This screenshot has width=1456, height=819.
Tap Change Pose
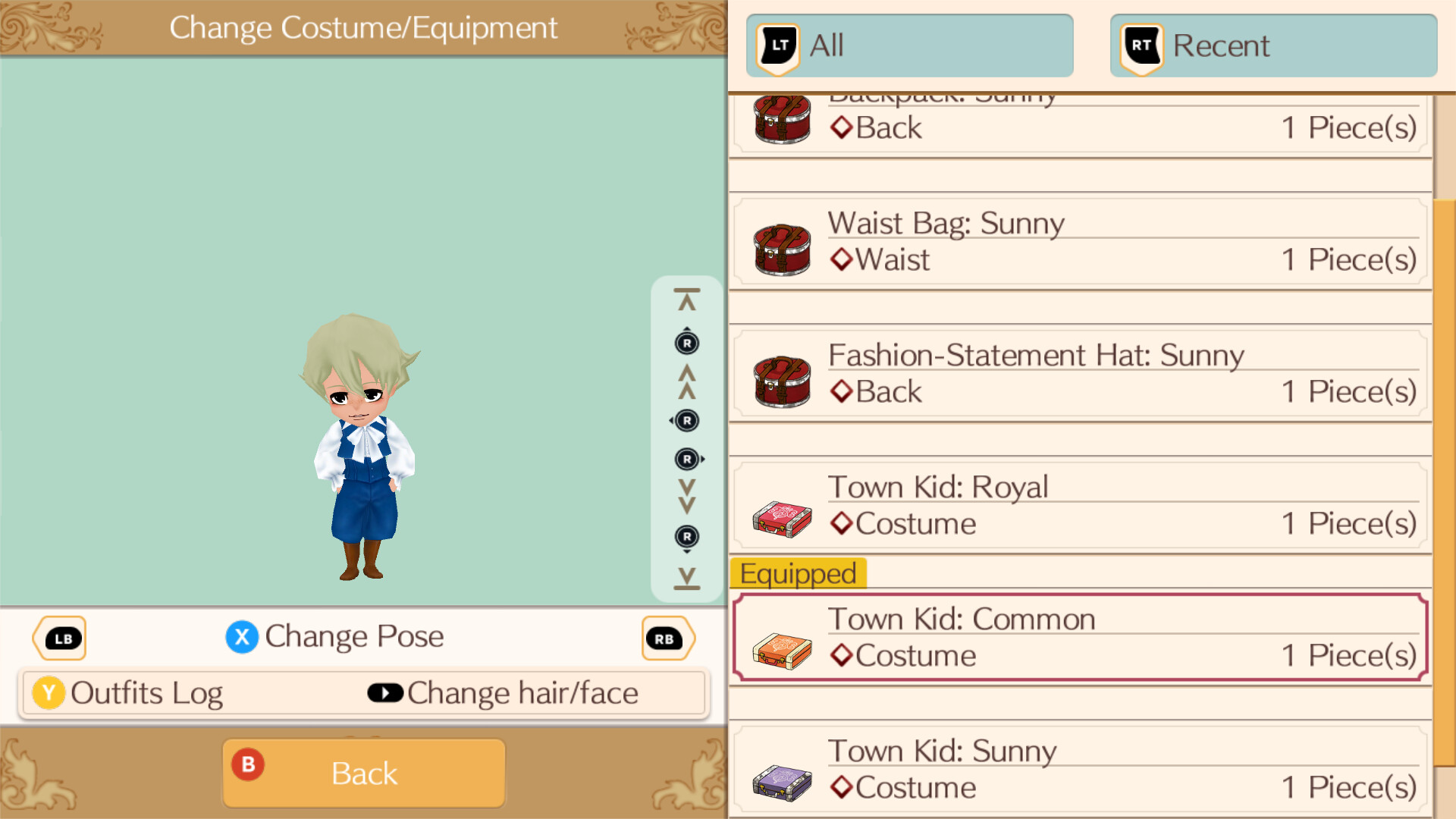point(335,637)
